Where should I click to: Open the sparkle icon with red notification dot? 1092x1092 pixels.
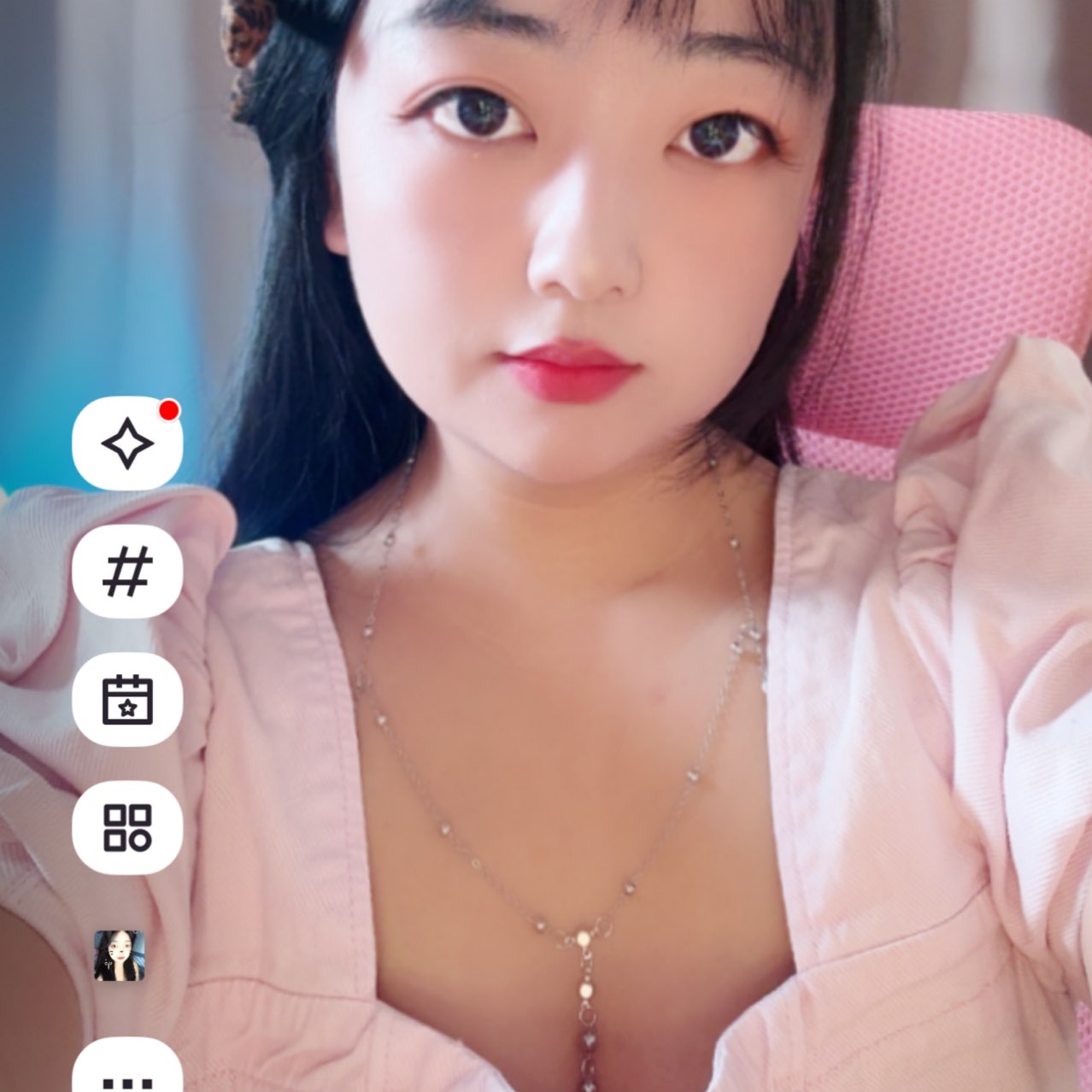pos(127,443)
